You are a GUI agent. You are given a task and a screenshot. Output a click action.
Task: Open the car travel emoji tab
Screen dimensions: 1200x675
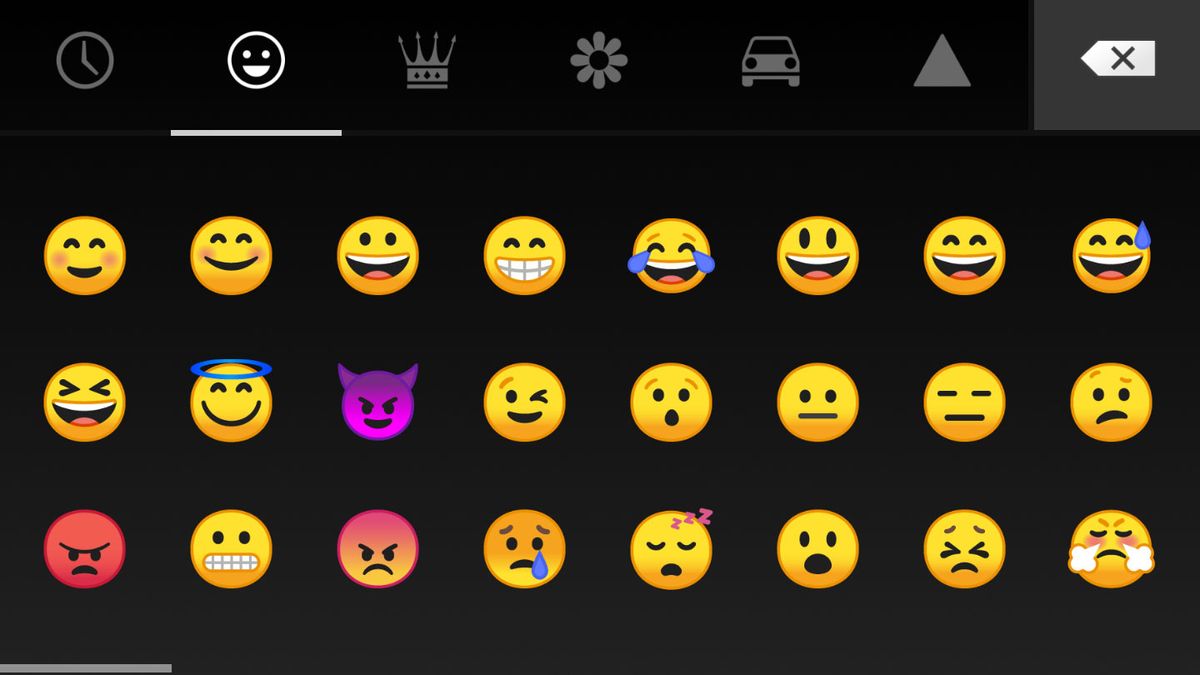pos(770,60)
